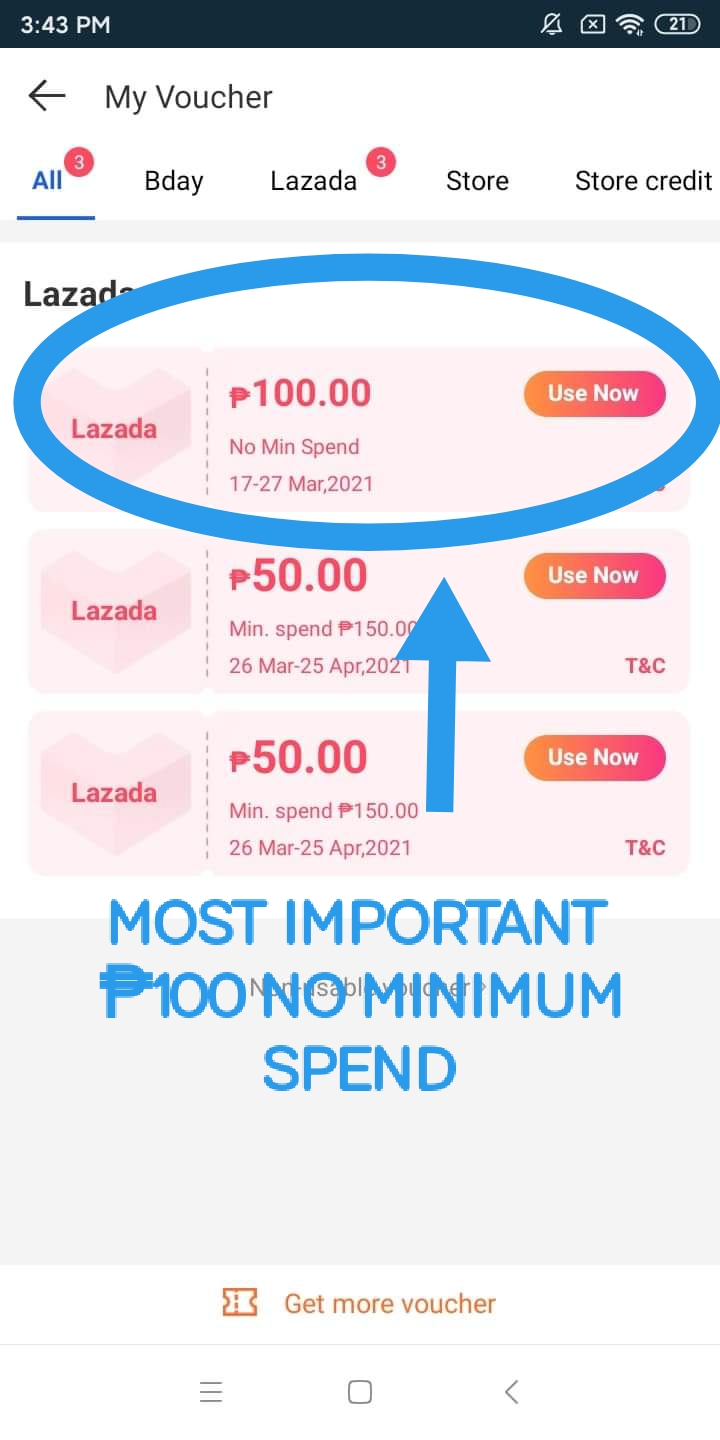Image resolution: width=720 pixels, height=1440 pixels.
Task: Open the Store tab
Action: [x=477, y=181]
